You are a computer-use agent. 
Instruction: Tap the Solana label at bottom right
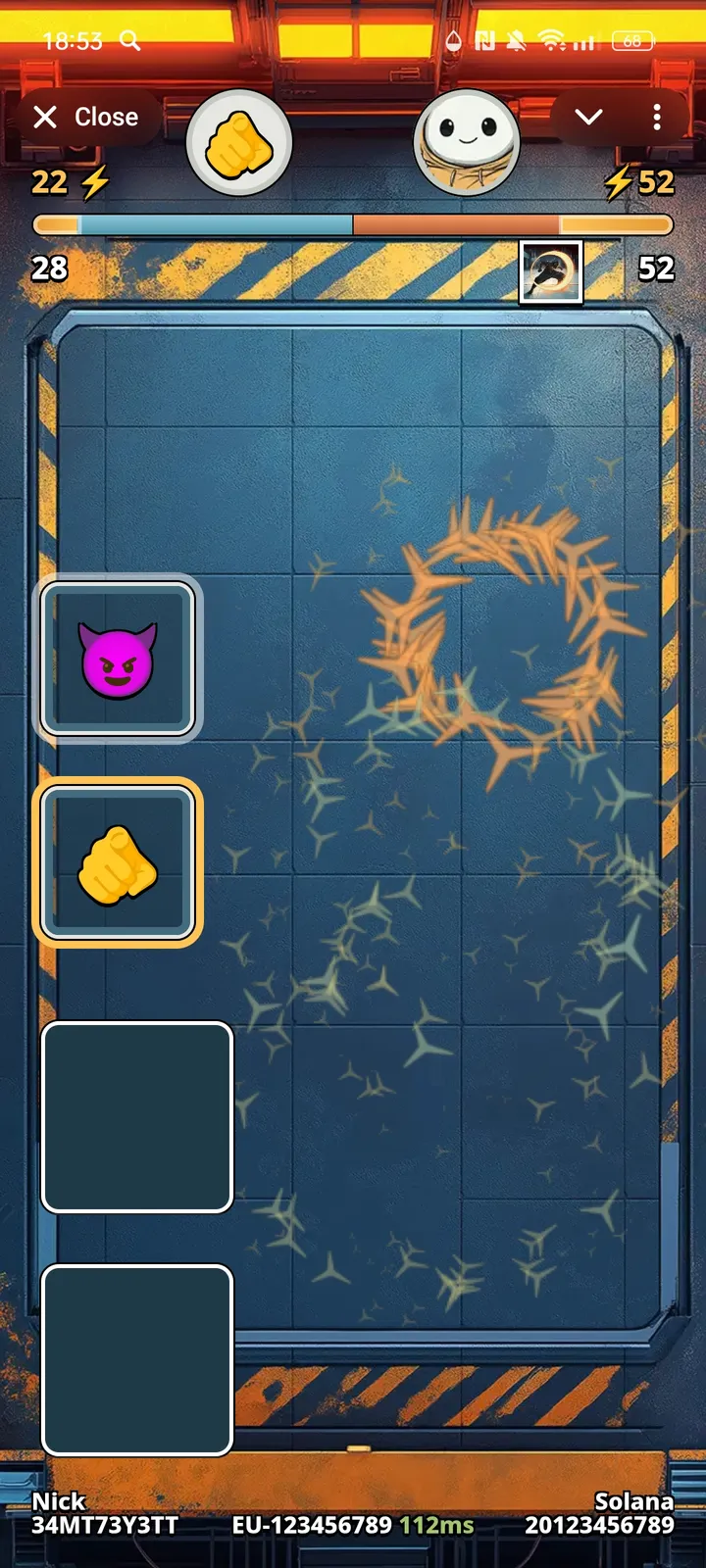click(x=633, y=1501)
